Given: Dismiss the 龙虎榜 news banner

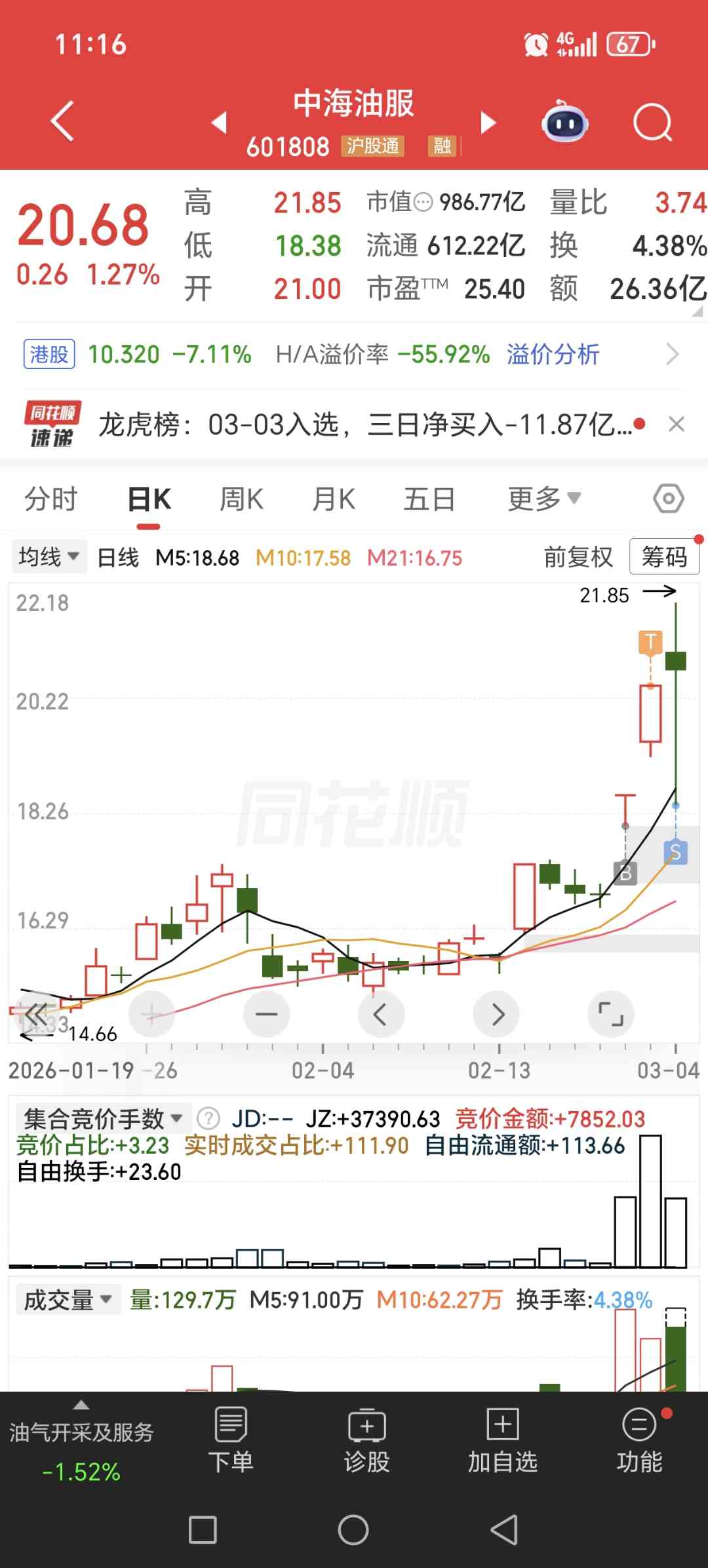Looking at the screenshot, I should [677, 424].
